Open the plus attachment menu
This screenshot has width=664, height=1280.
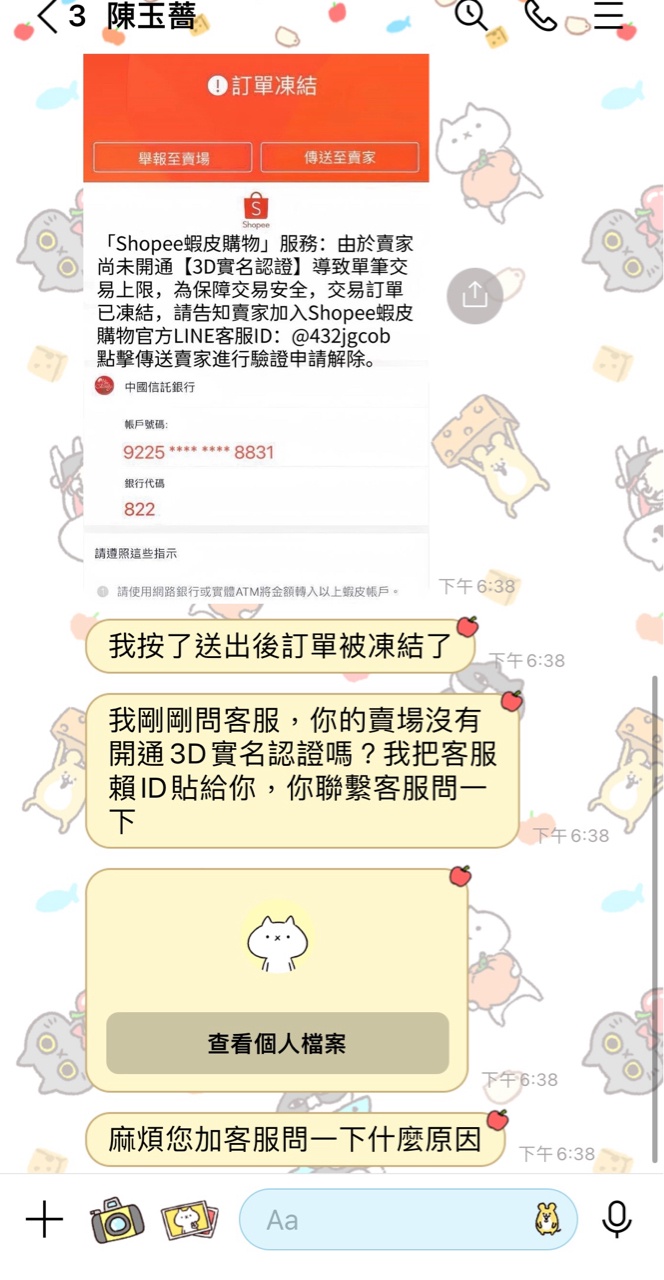pyautogui.click(x=44, y=1220)
